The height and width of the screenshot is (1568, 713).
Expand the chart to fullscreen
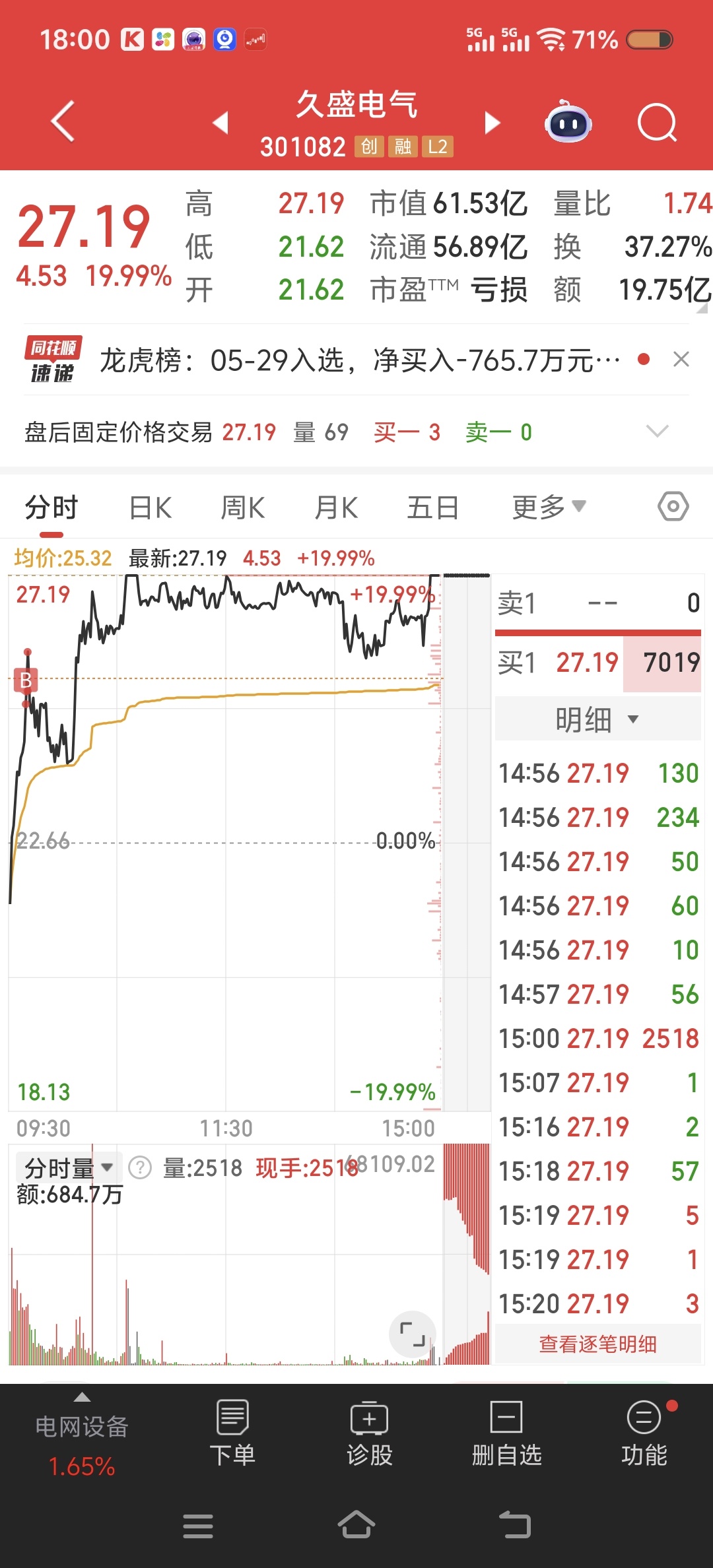tap(413, 1334)
